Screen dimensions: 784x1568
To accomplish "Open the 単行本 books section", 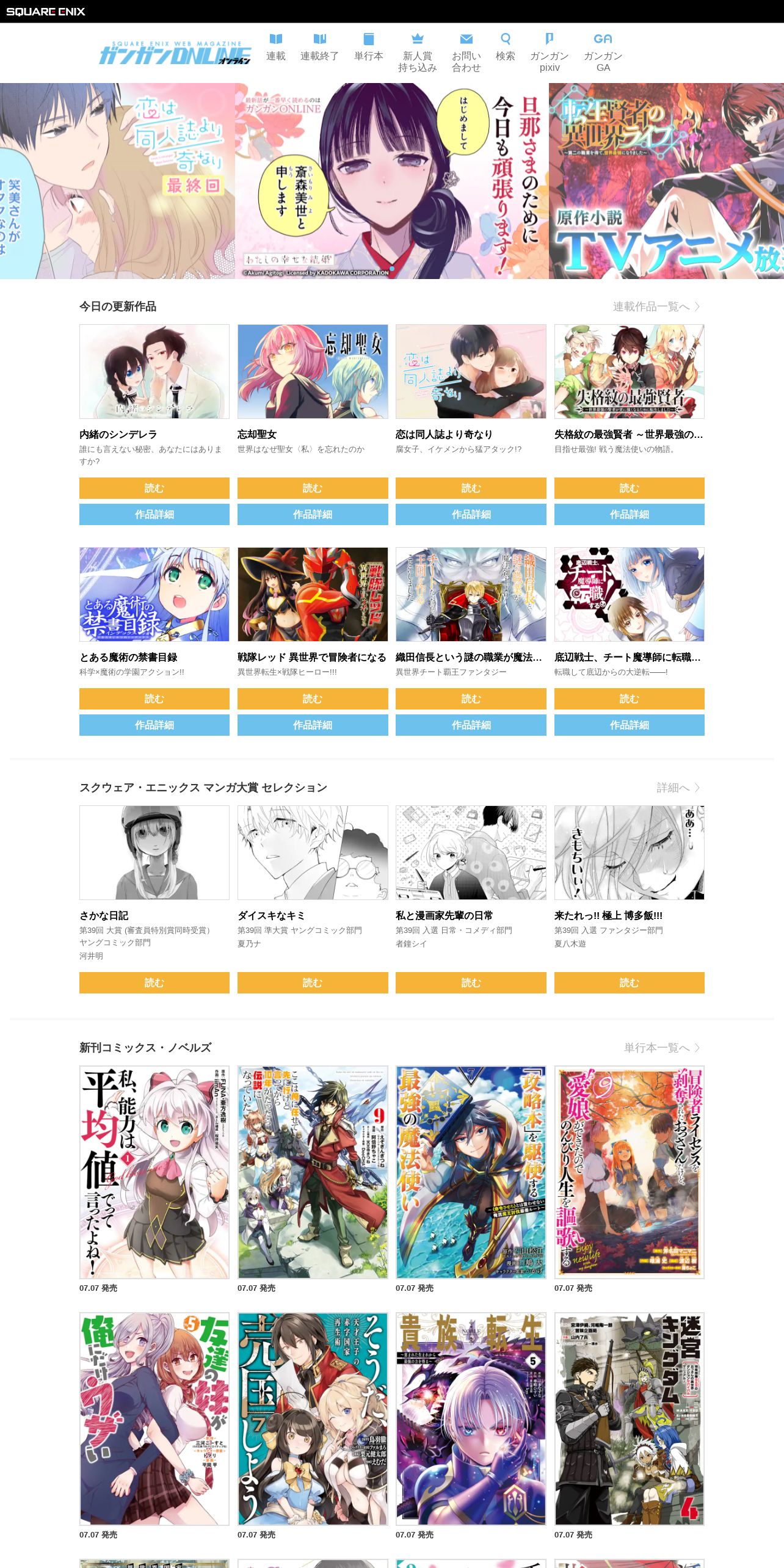I will [x=368, y=48].
